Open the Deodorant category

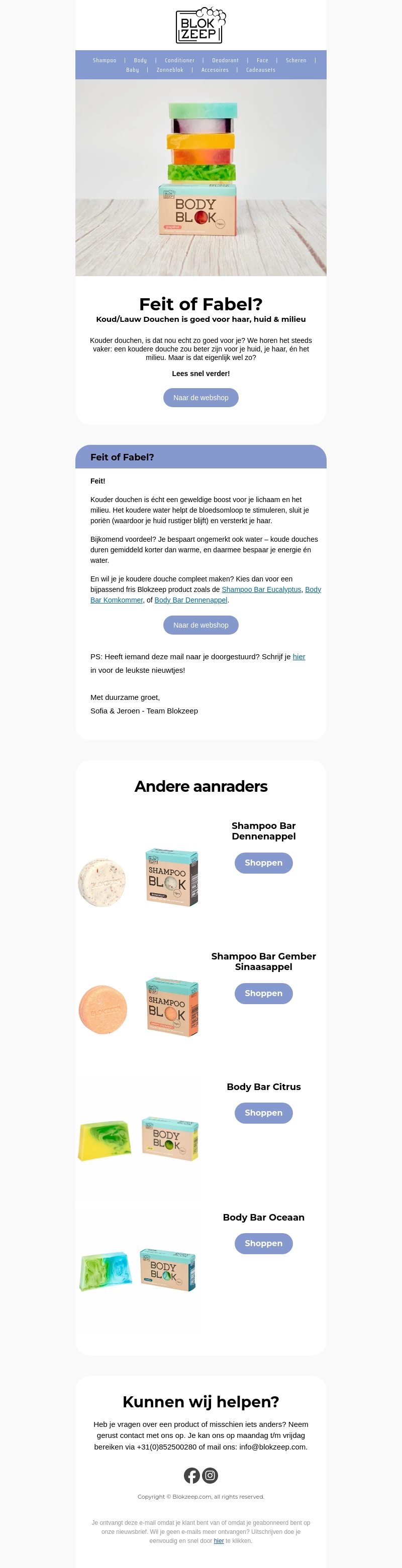tap(225, 60)
